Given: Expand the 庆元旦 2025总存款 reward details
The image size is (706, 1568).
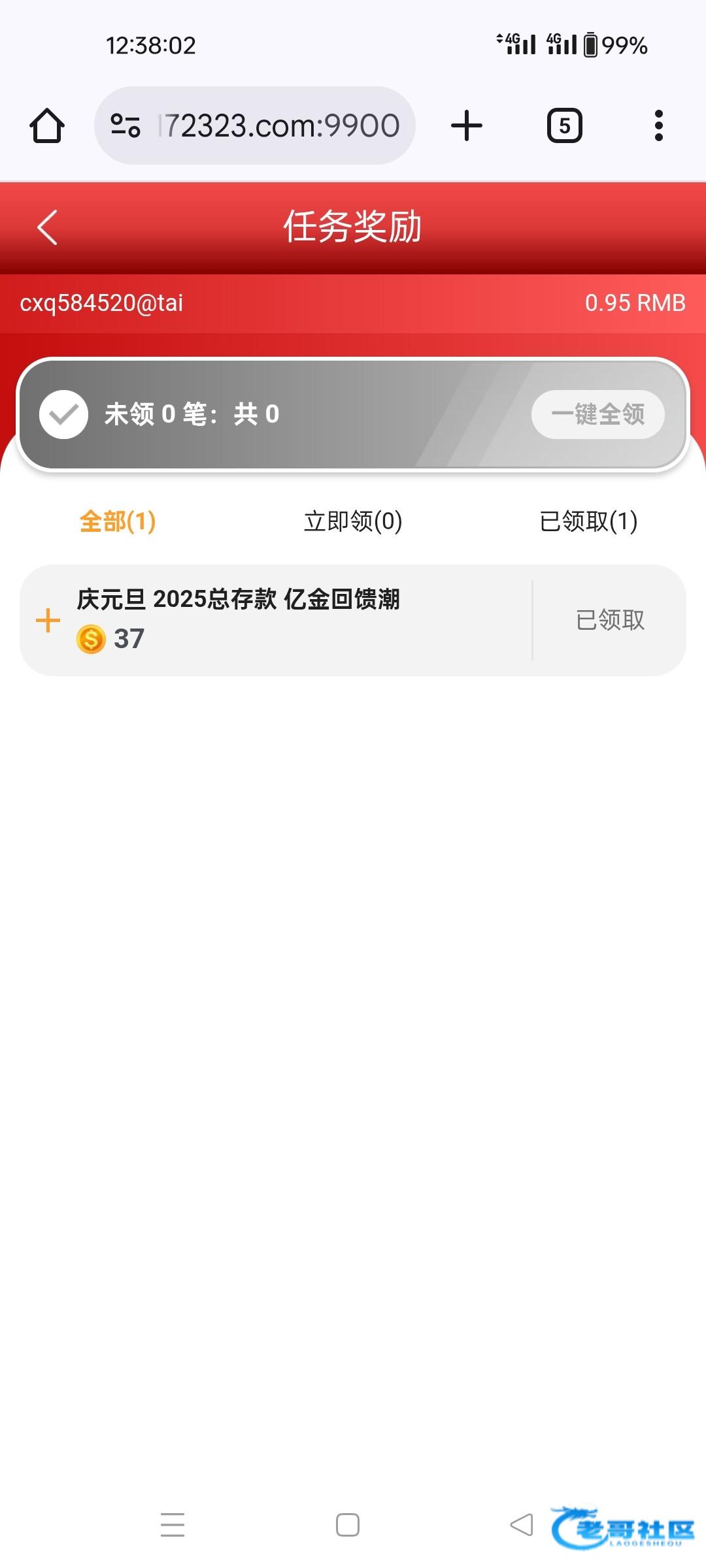Looking at the screenshot, I should point(48,621).
